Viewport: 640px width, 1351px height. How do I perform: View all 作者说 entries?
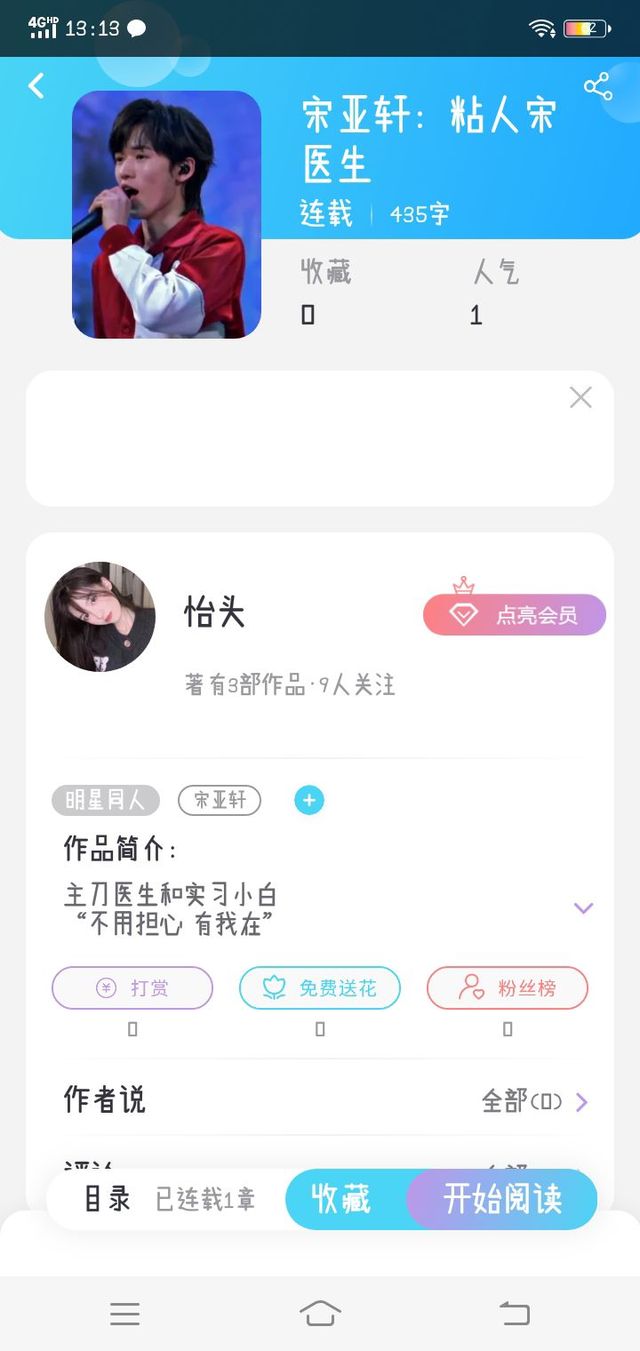tap(535, 1102)
